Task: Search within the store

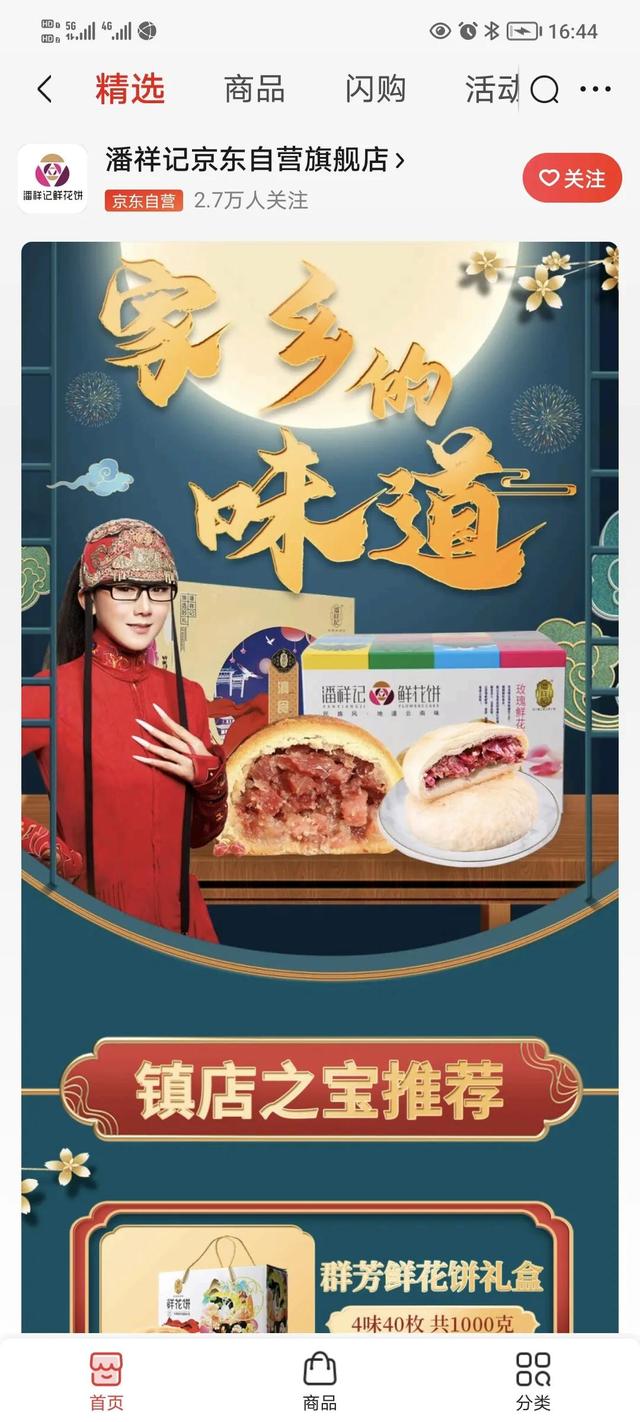Action: (545, 91)
